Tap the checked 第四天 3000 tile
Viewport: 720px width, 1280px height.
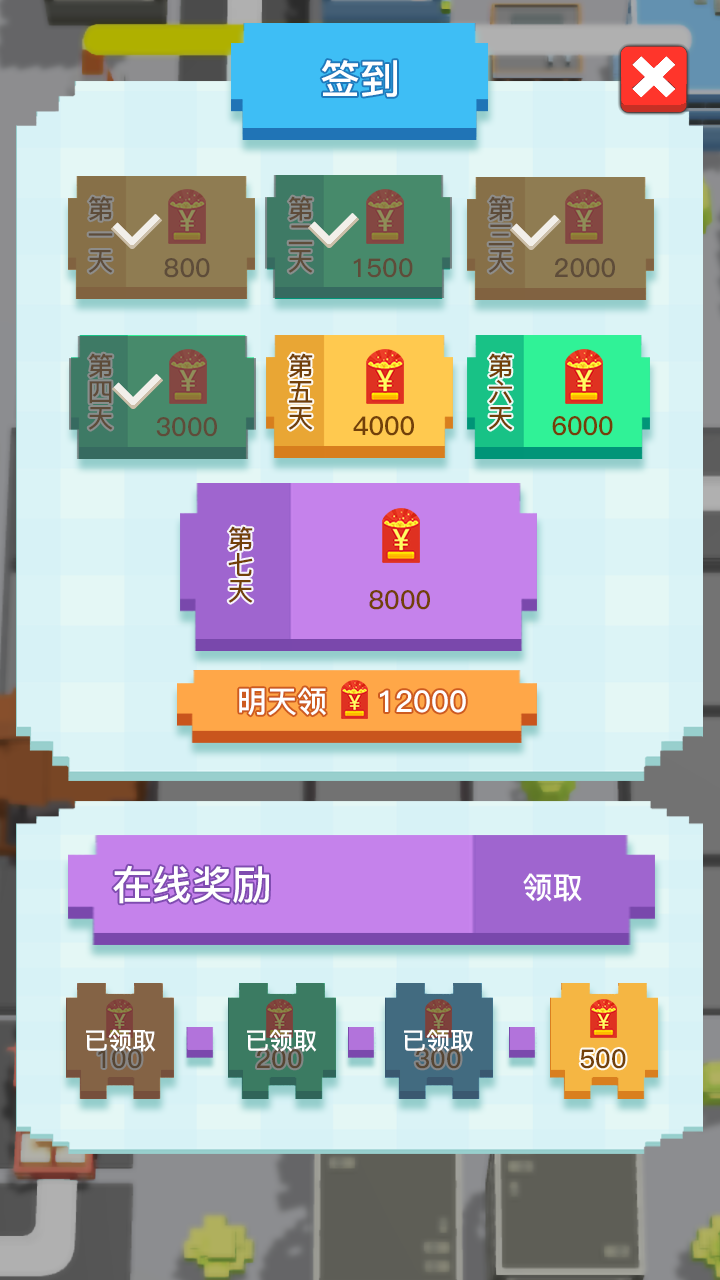tap(161, 395)
